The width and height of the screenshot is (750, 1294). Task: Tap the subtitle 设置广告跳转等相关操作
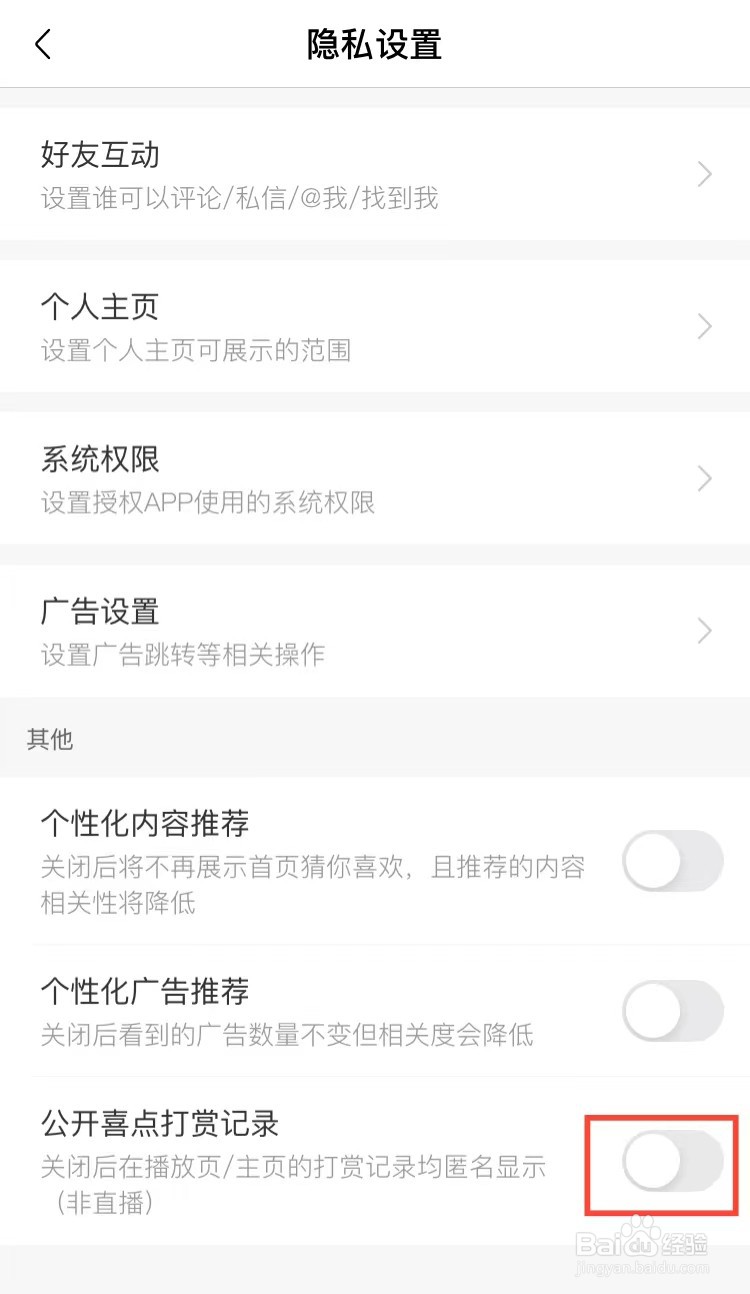tap(183, 655)
